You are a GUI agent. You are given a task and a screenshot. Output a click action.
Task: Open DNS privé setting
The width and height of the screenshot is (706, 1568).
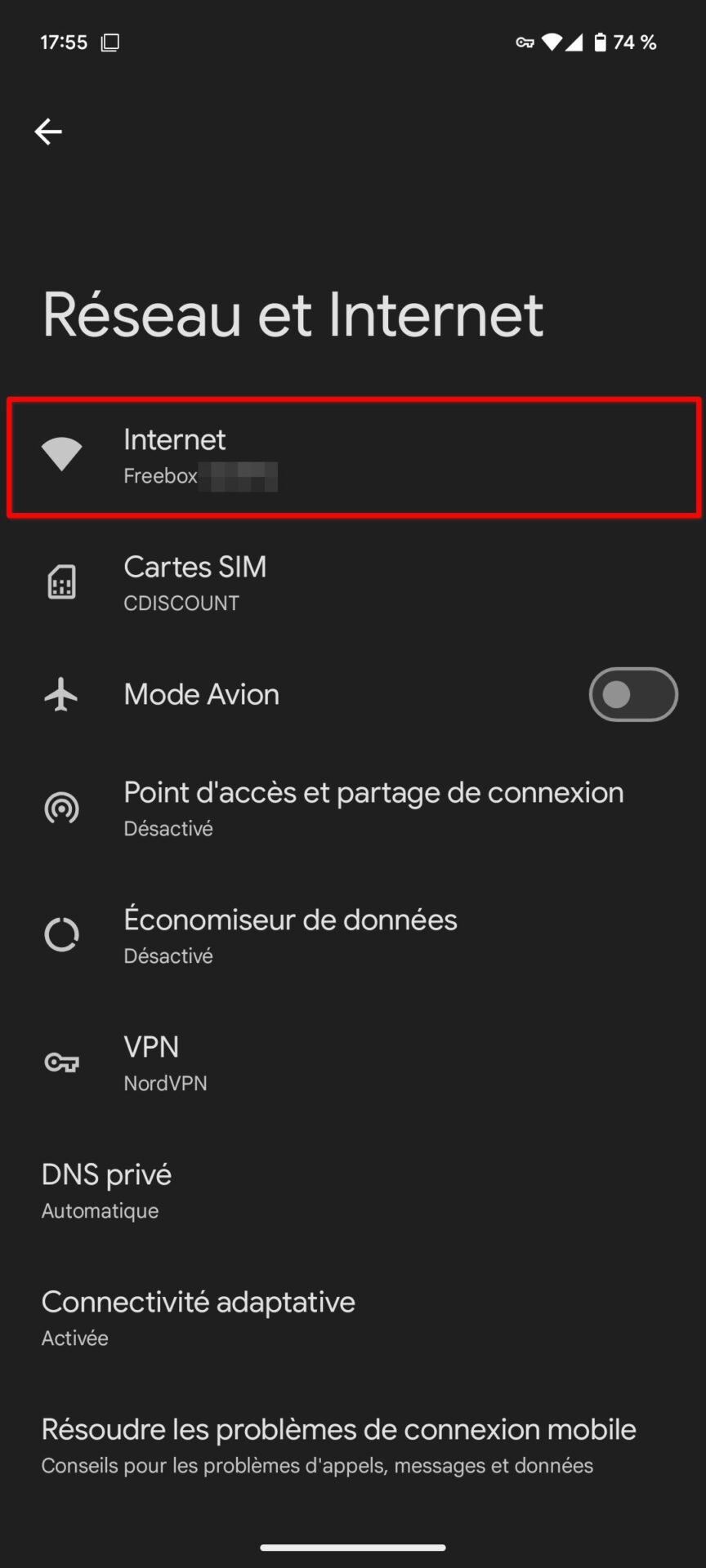click(x=353, y=1191)
